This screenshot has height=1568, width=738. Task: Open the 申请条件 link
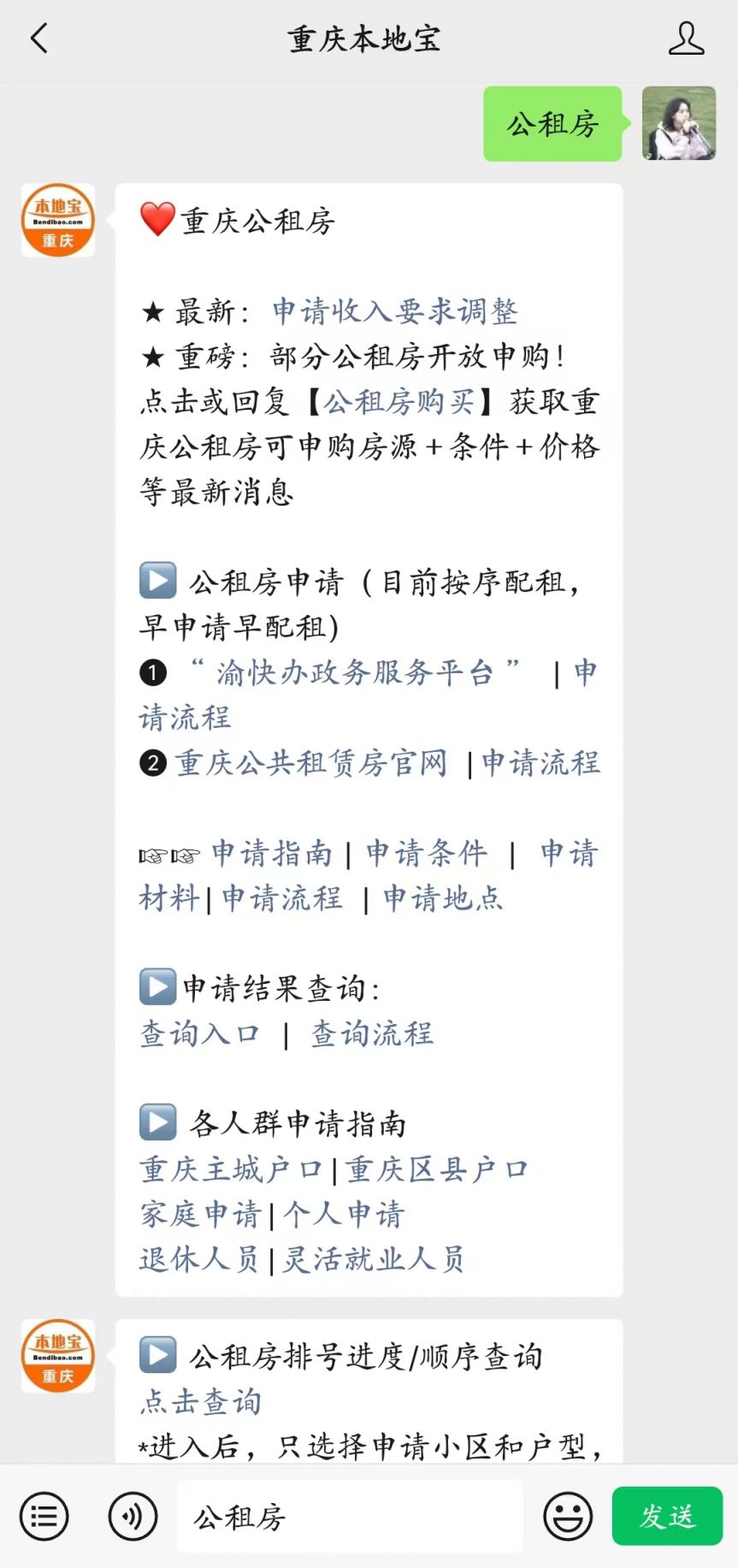point(427,854)
